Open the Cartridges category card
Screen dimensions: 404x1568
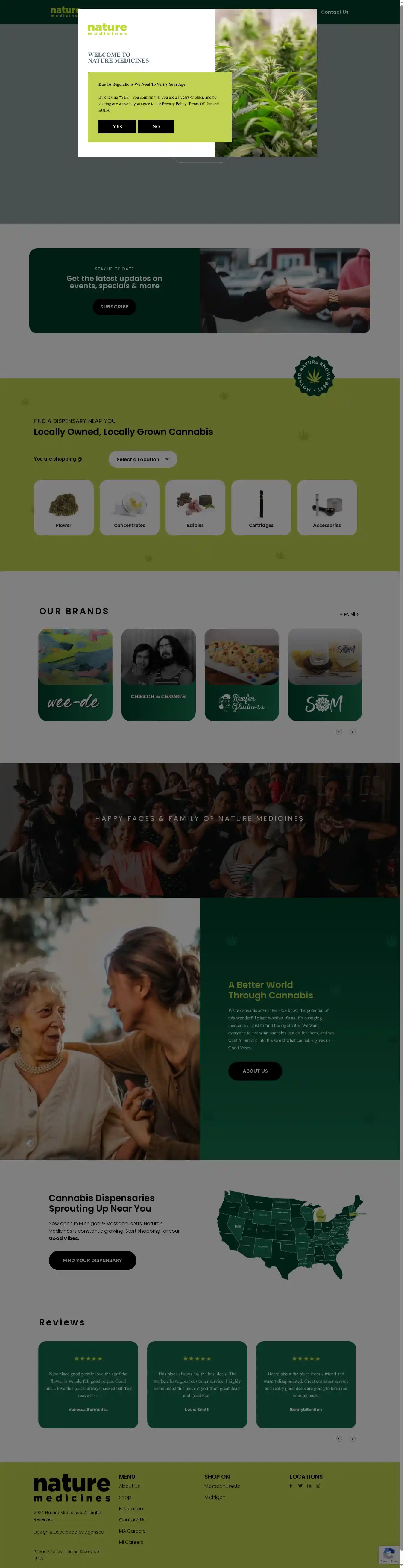click(260, 508)
